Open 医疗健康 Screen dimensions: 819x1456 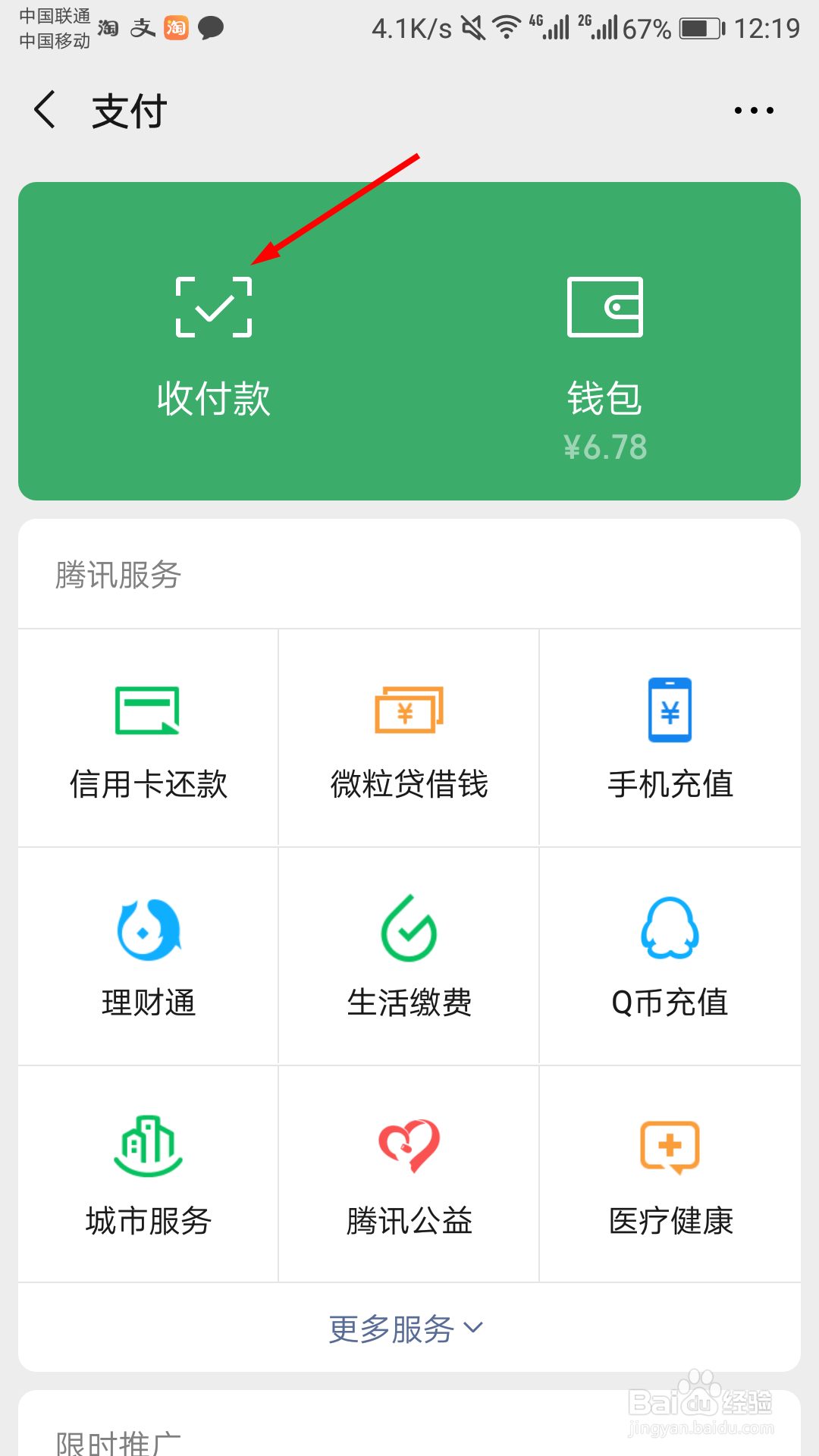[x=670, y=1175]
